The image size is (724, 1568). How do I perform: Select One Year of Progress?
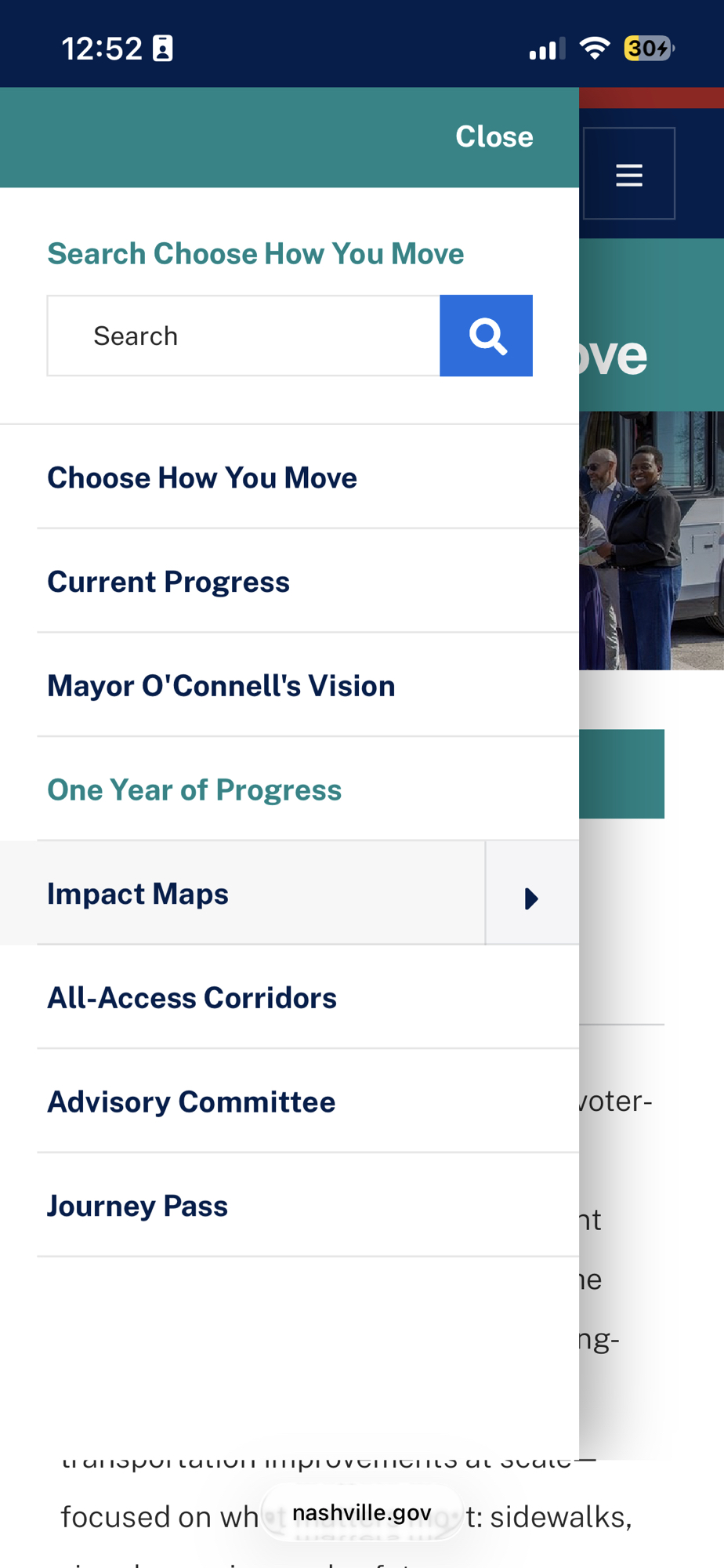pos(194,790)
